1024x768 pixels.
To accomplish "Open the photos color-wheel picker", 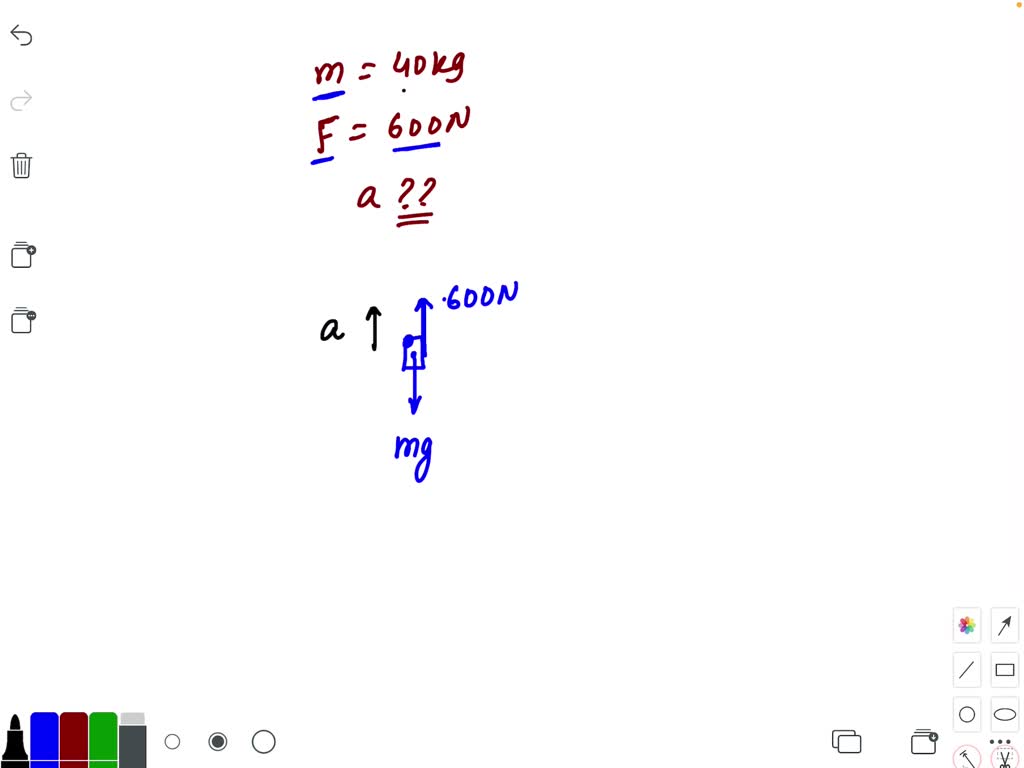I will [967, 625].
